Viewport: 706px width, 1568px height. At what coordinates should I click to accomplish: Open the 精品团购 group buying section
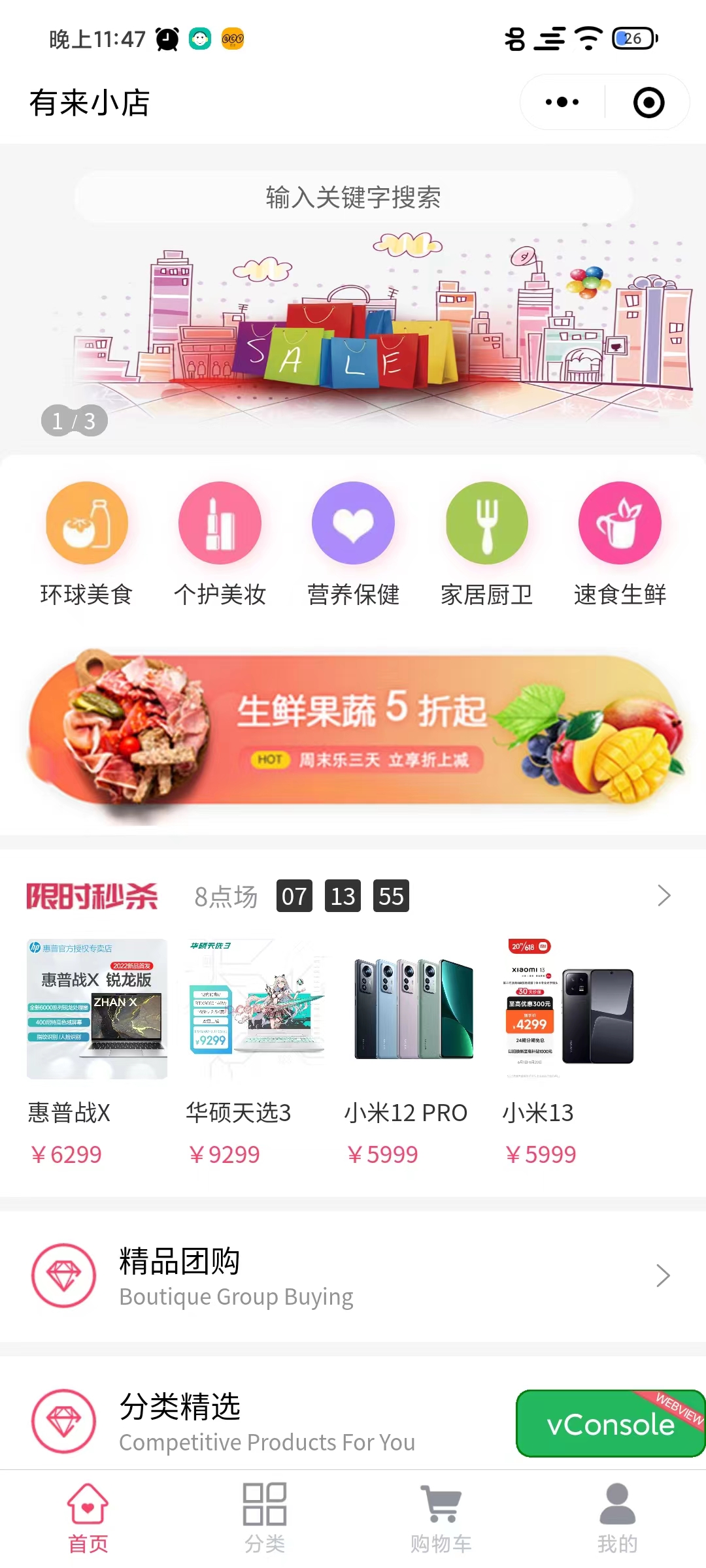(x=353, y=1275)
